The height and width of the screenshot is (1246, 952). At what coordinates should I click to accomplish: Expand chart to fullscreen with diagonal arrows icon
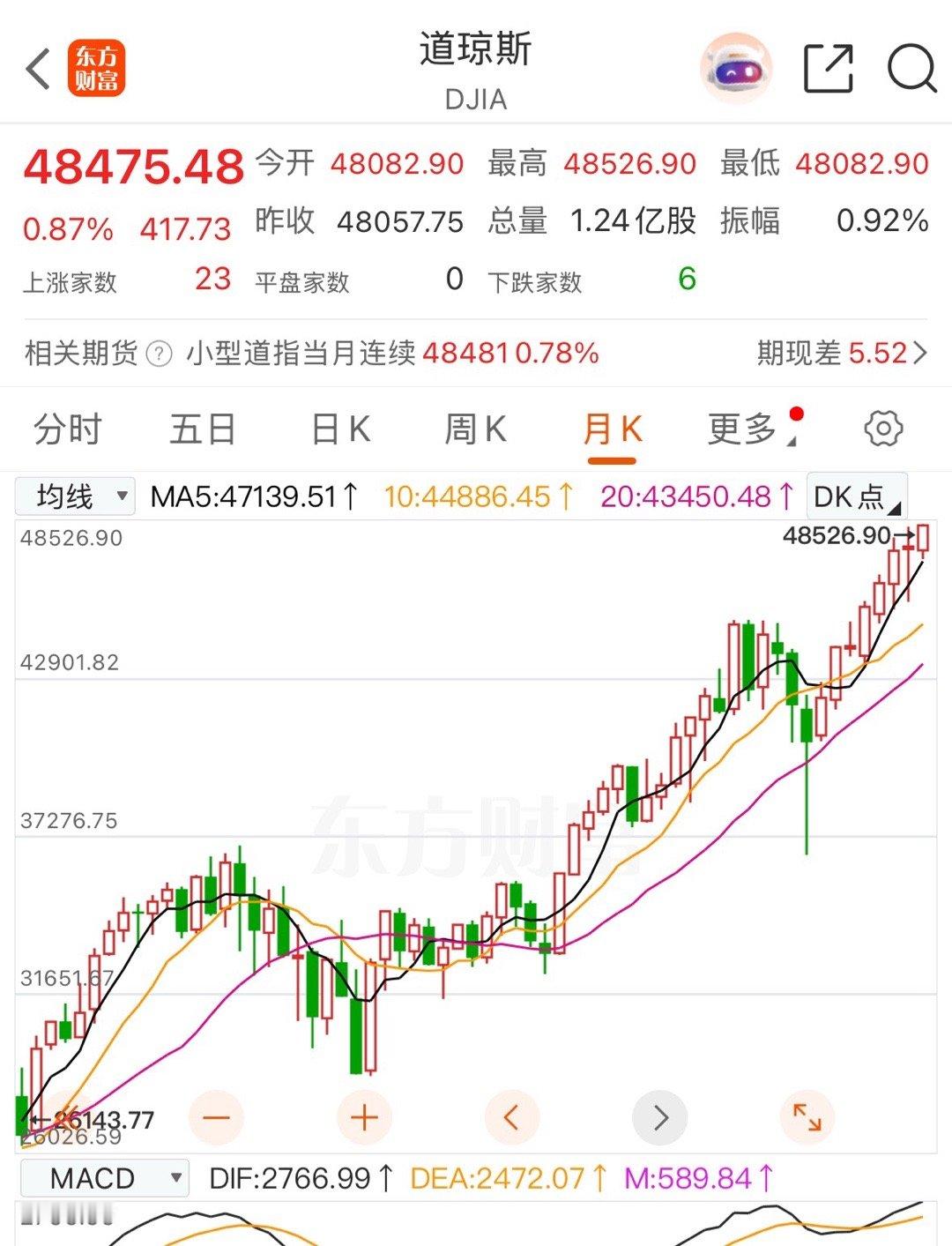[807, 1115]
